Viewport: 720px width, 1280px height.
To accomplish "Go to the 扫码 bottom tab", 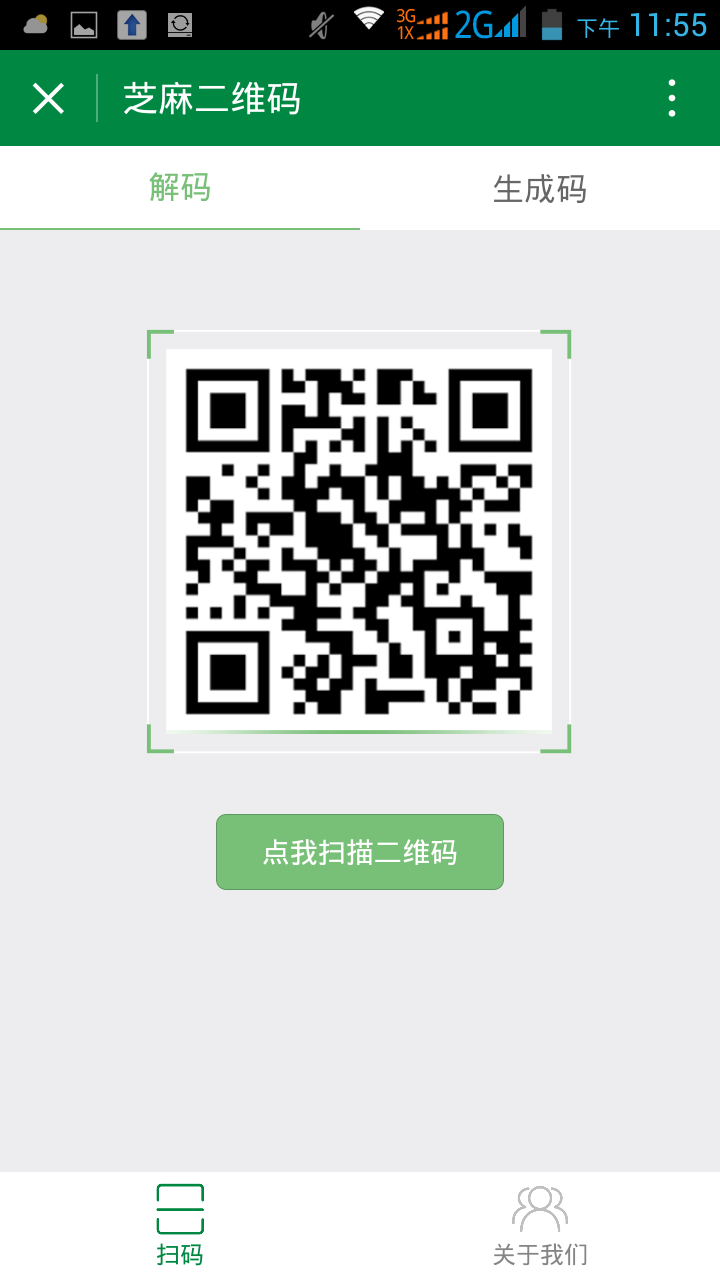I will pos(180,1226).
